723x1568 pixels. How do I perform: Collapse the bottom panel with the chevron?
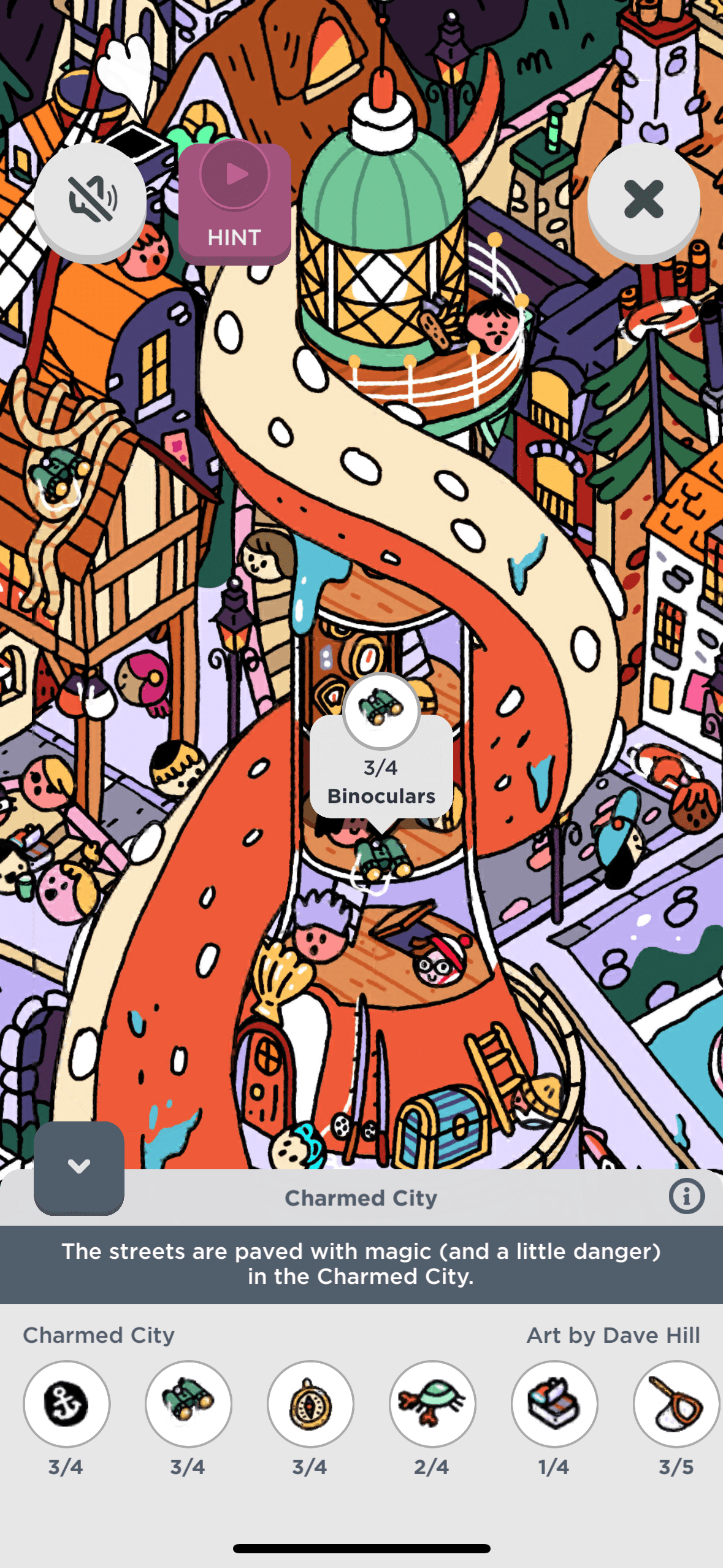(79, 1166)
